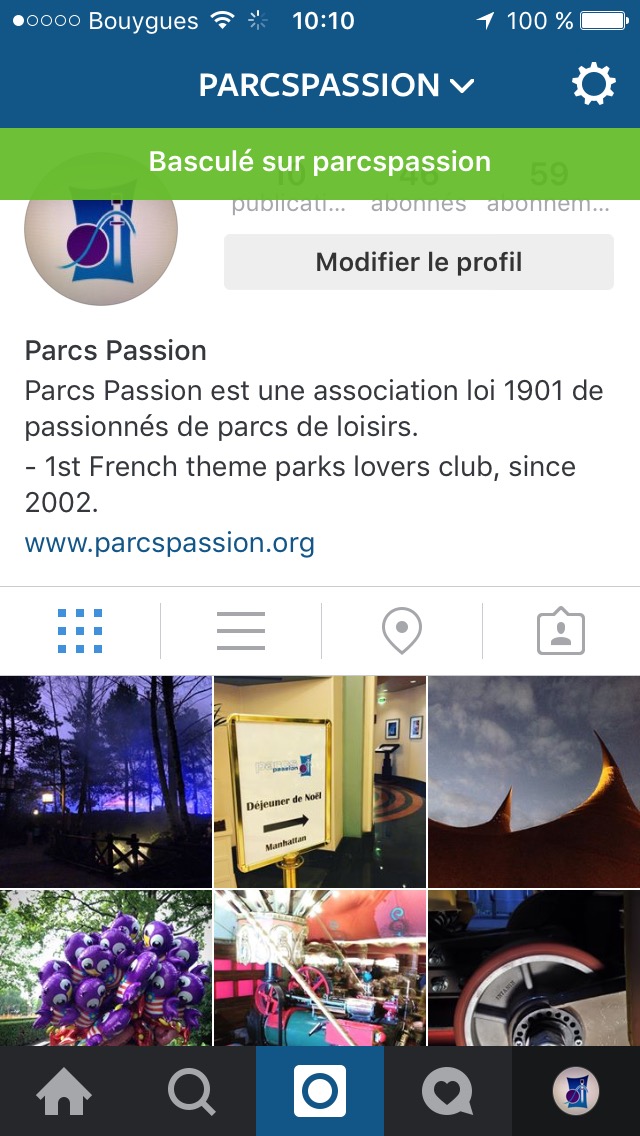640x1136 pixels.
Task: Open the Déjeuner de Noël sign photo
Action: [320, 781]
